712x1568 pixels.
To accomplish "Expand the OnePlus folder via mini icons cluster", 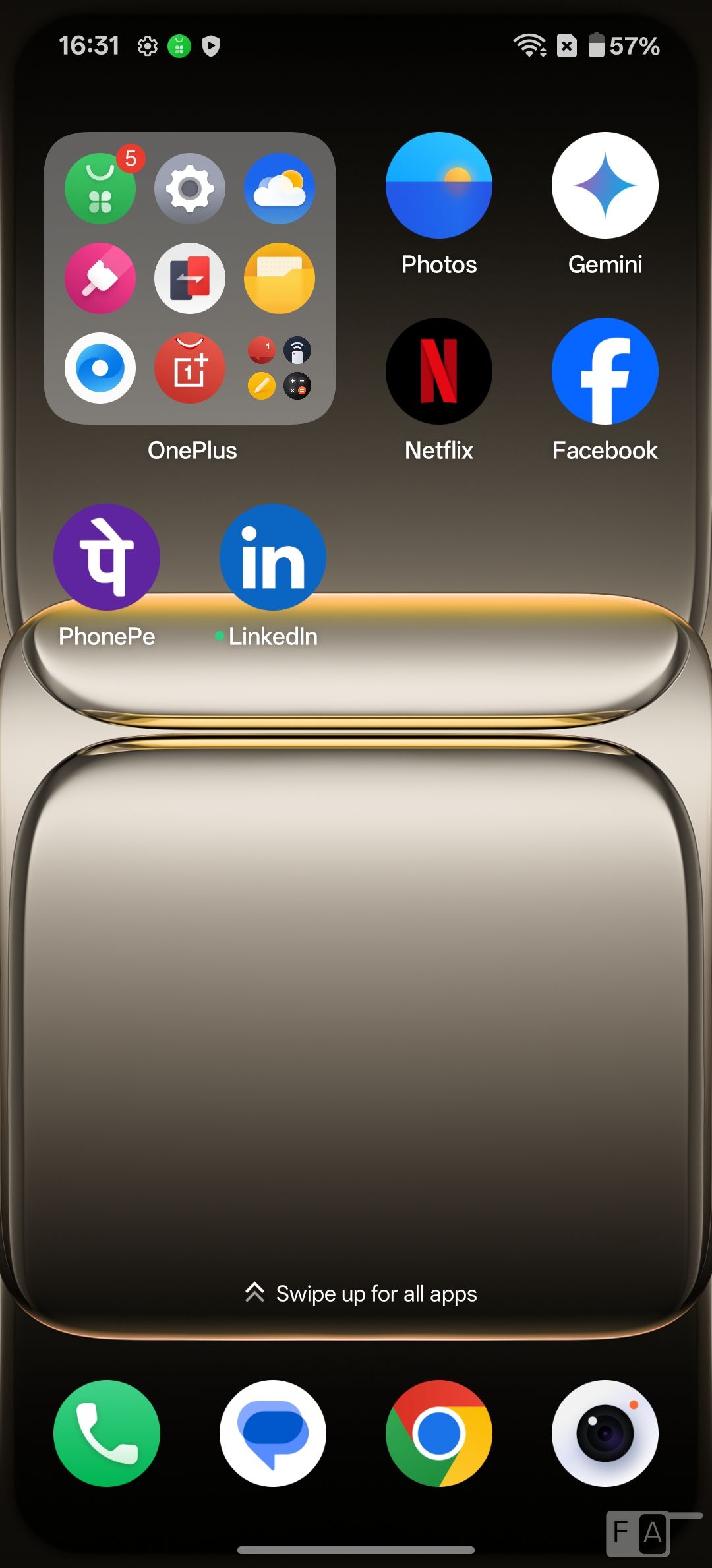I will click(280, 368).
